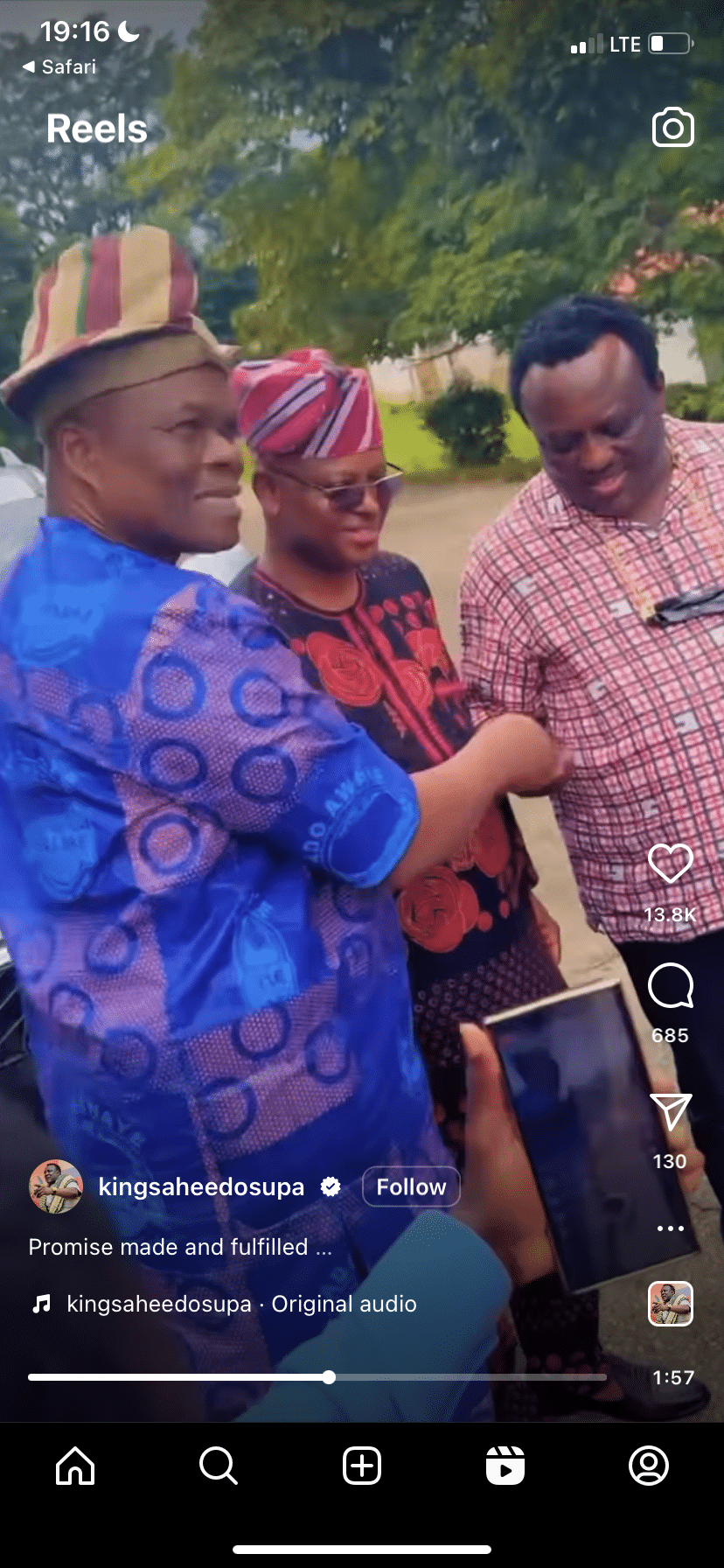Open the three-dot more options menu
The width and height of the screenshot is (724, 1568).
coord(671,1228)
